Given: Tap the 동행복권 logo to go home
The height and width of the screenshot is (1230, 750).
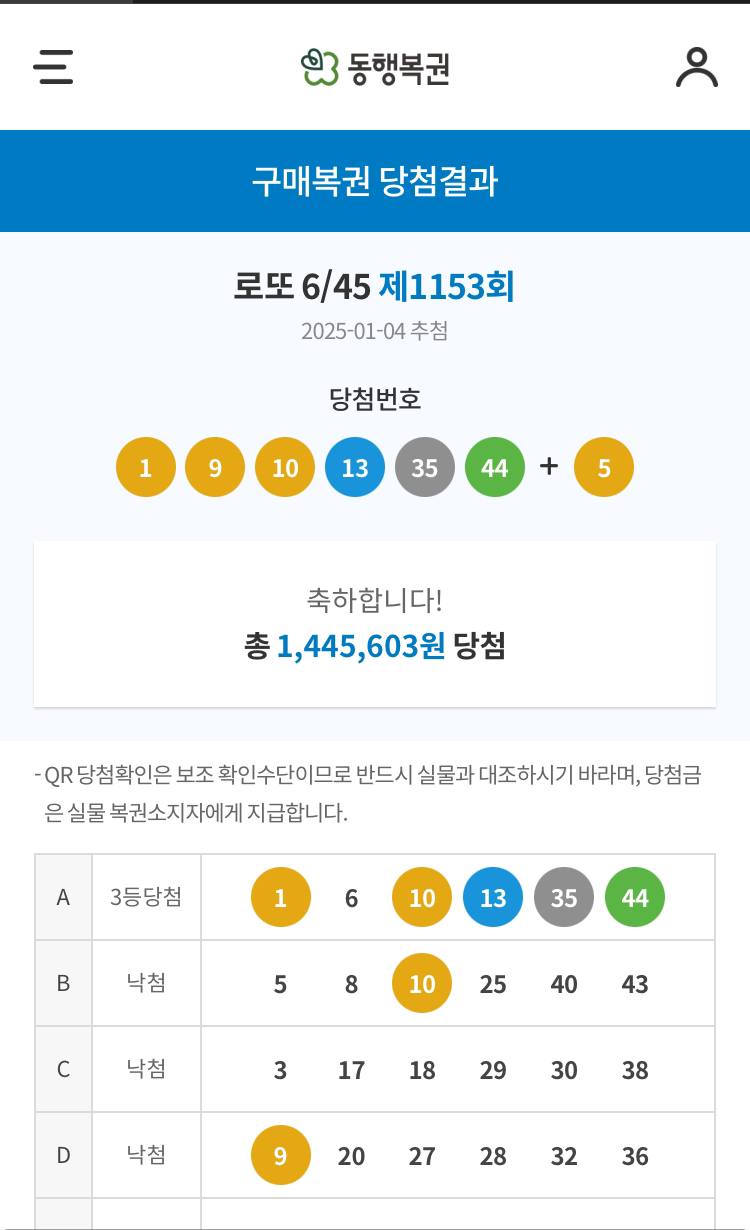Looking at the screenshot, I should (375, 67).
